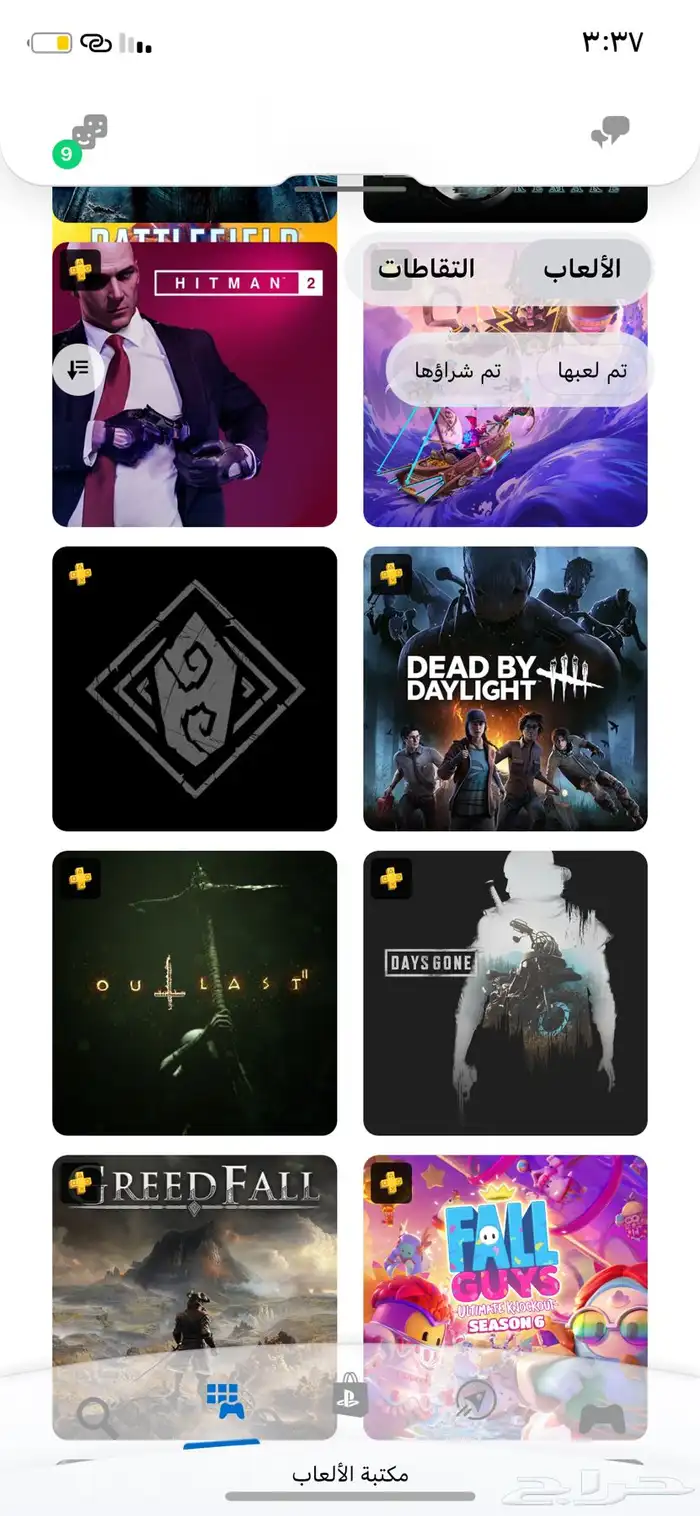Open the sort options button
This screenshot has height=1516, width=700.
(x=78, y=370)
